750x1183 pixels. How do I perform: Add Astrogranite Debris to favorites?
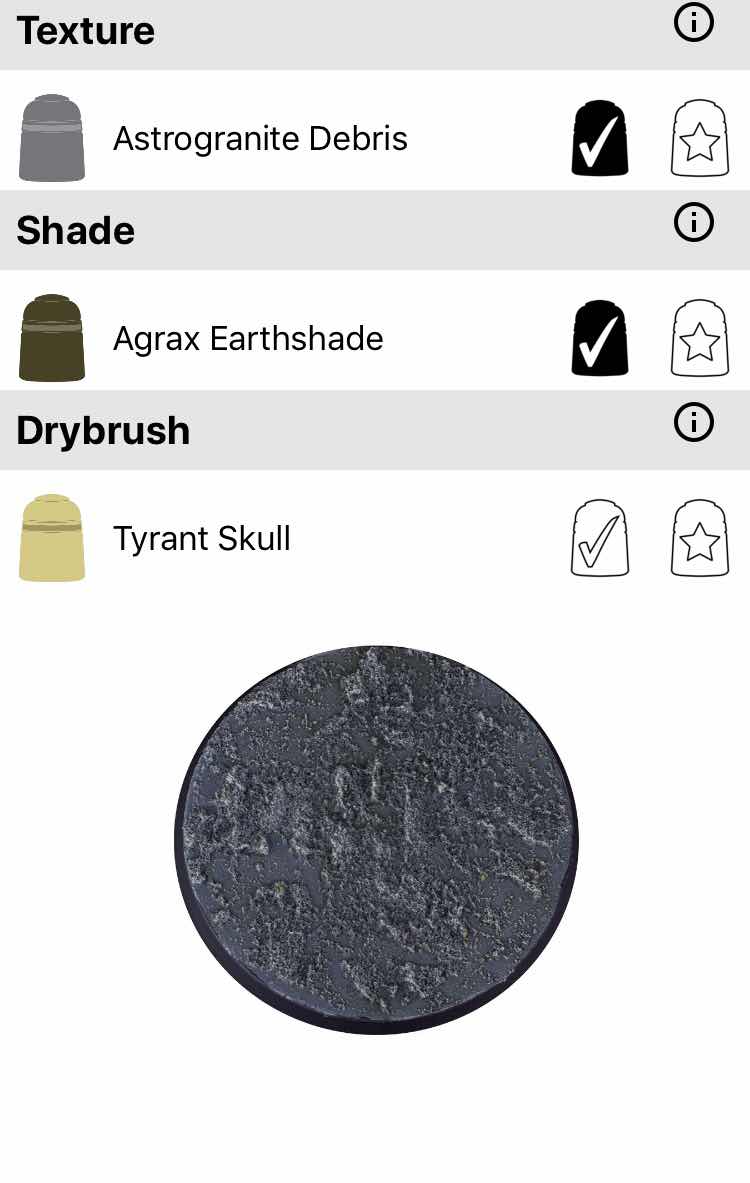(699, 138)
